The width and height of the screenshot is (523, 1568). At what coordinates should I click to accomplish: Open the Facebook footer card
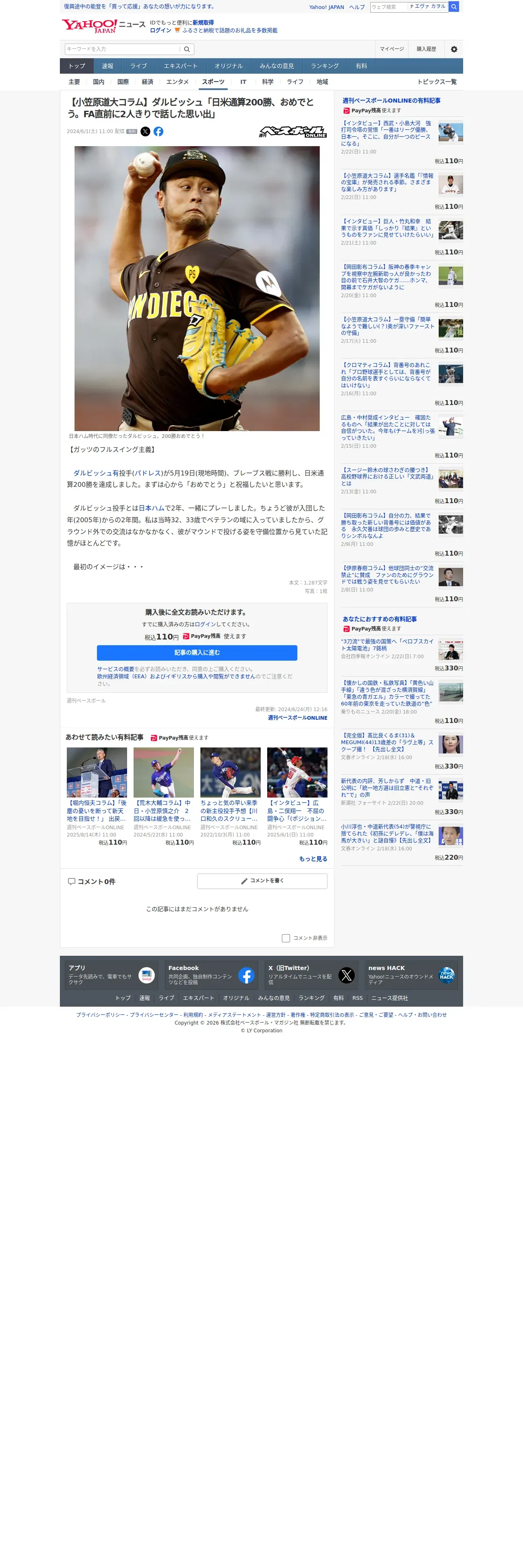click(211, 975)
